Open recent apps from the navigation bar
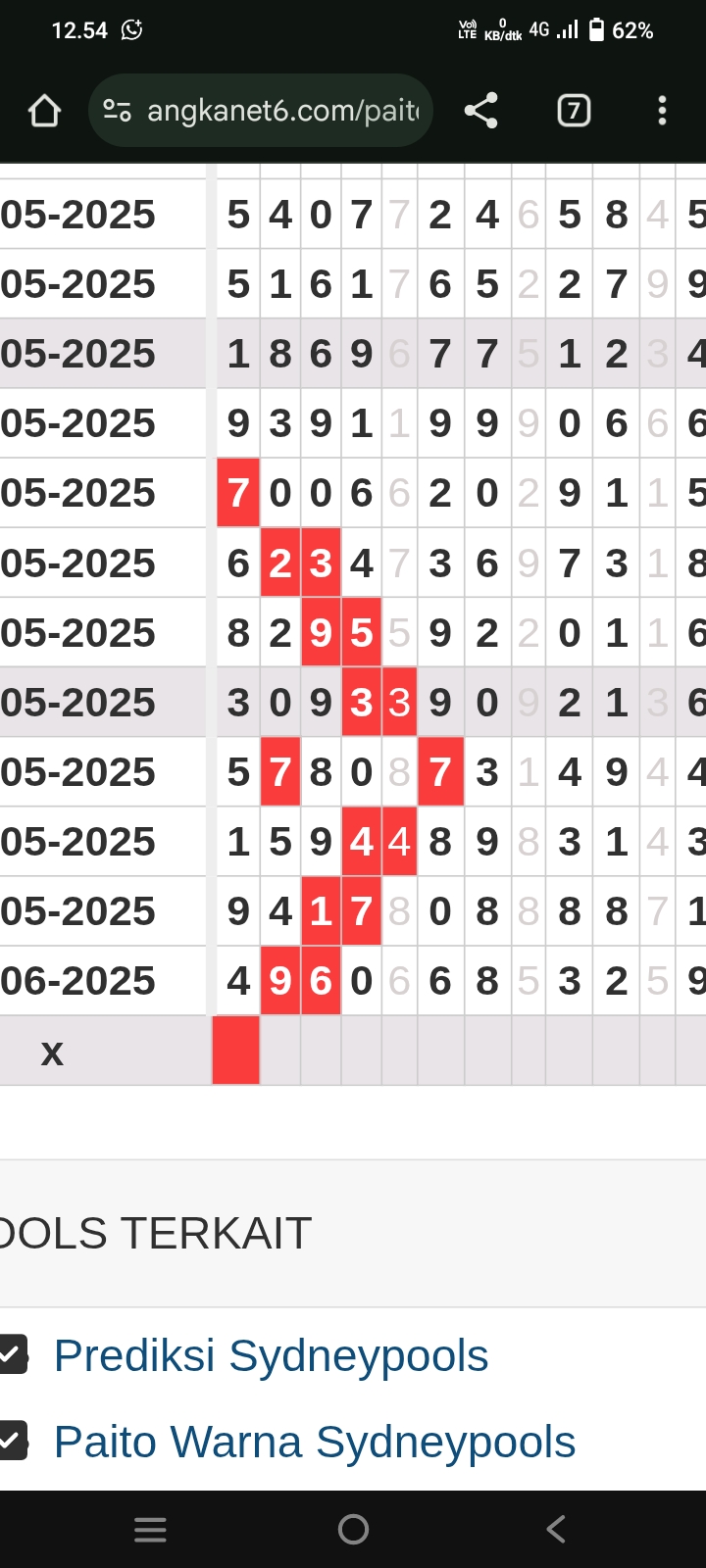The width and height of the screenshot is (706, 1568). pyautogui.click(x=150, y=1530)
